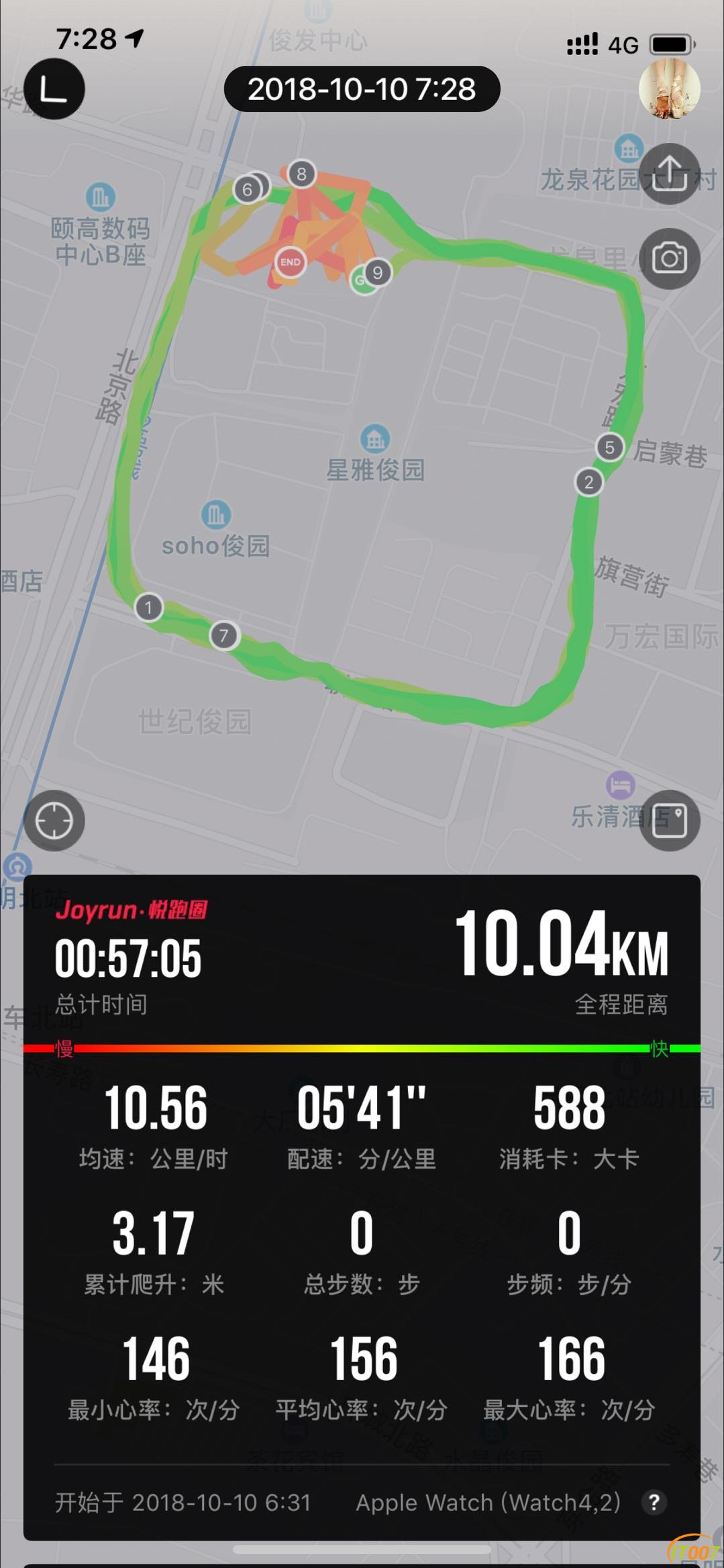This screenshot has width=724, height=1568.
Task: Open the help question mark icon
Action: click(654, 1502)
